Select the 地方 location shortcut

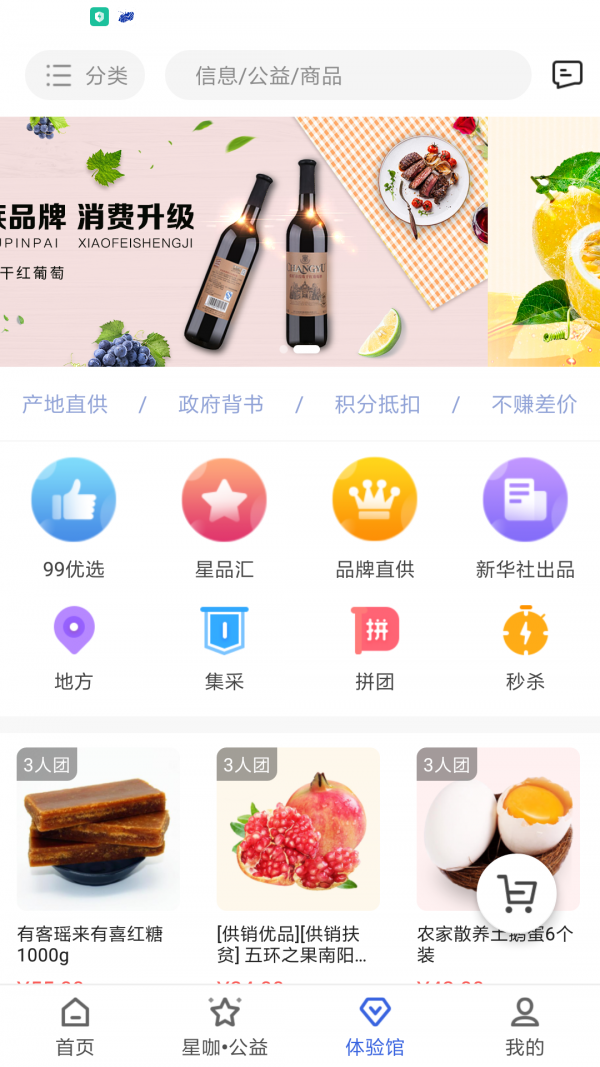[x=73, y=649]
